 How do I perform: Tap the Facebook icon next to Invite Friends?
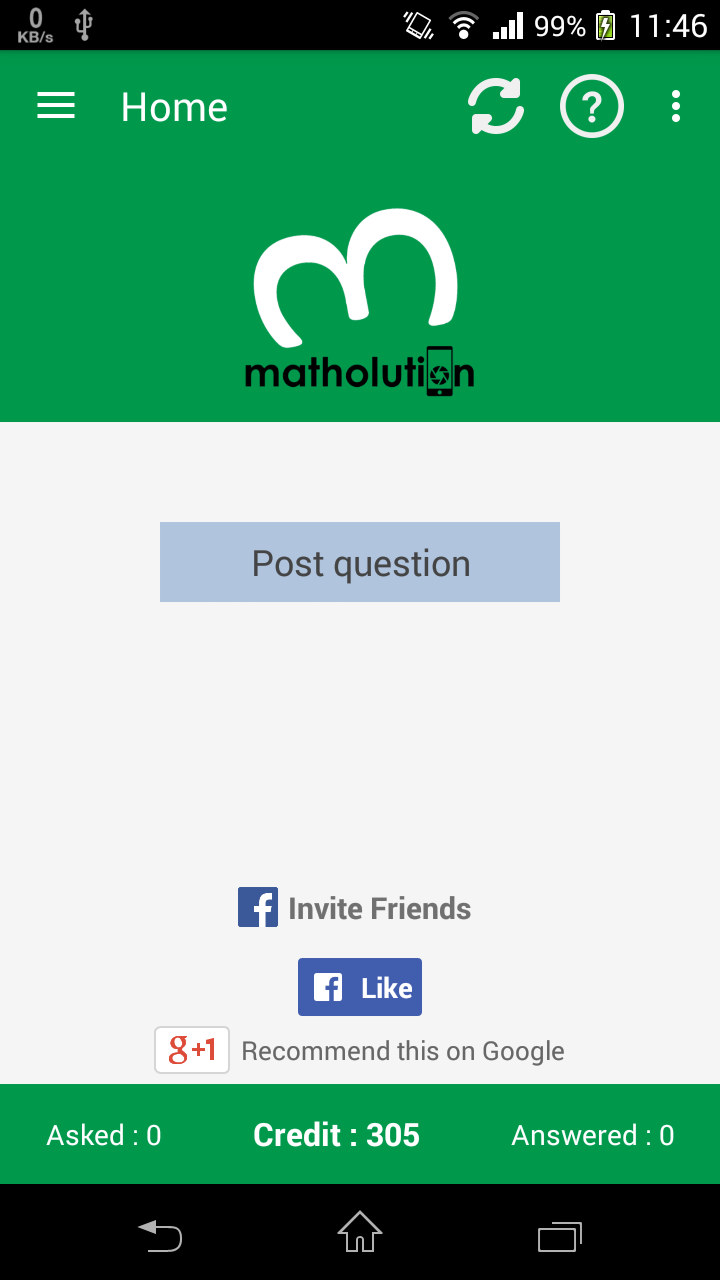[x=258, y=907]
